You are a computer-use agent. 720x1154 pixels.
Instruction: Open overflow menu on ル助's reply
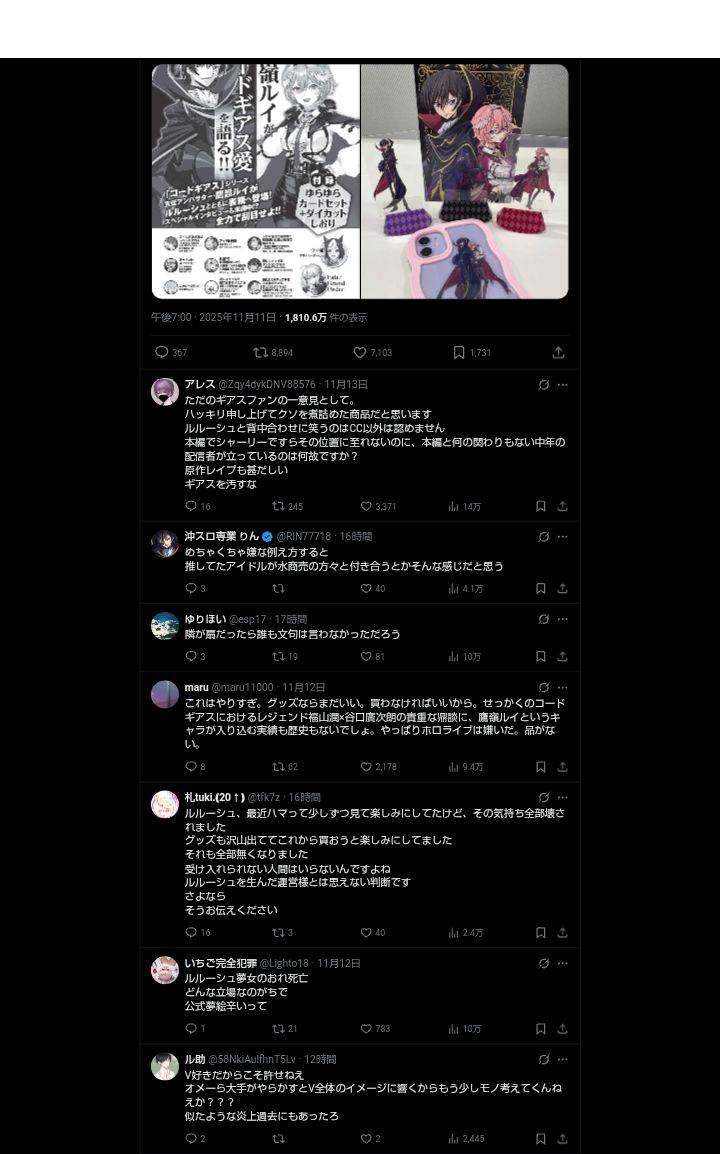(562, 1059)
